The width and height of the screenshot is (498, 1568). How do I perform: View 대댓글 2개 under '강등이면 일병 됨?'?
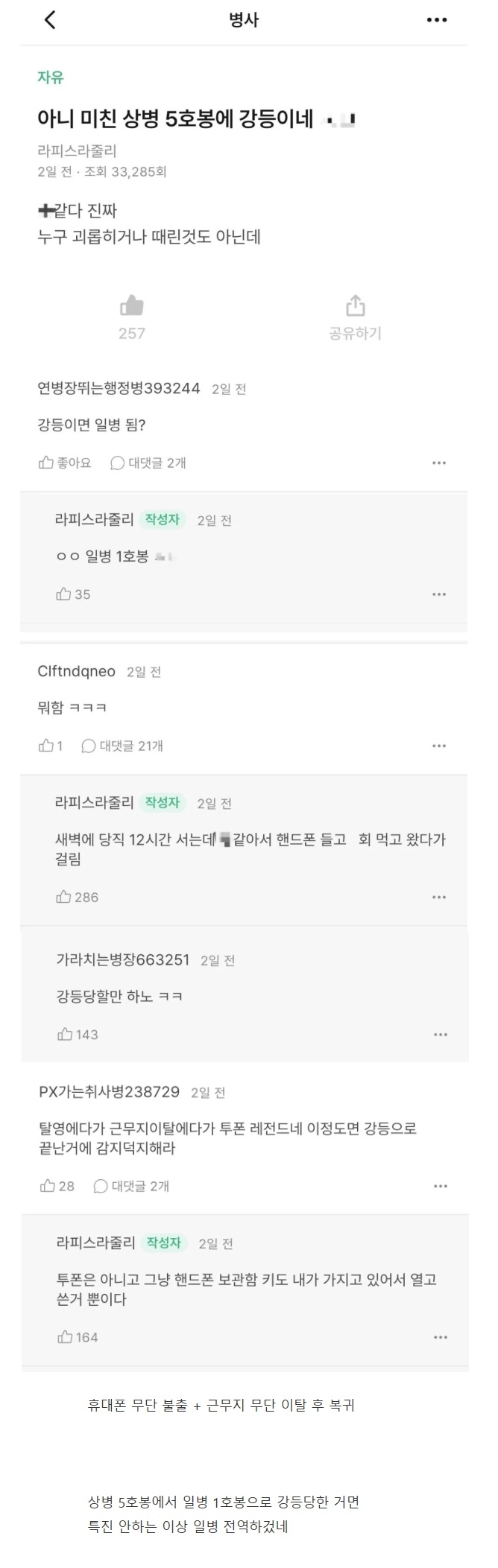tap(148, 463)
